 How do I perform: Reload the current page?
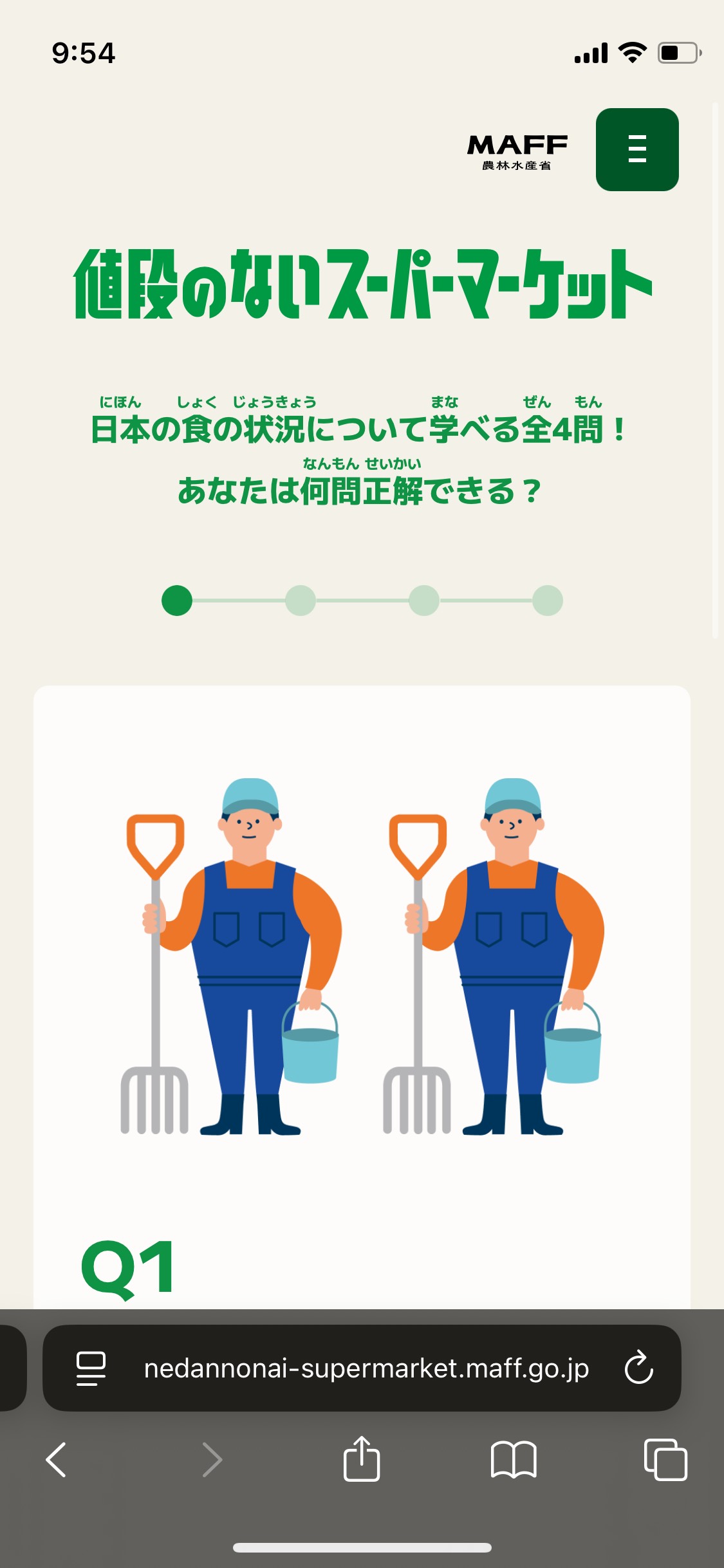[638, 1368]
